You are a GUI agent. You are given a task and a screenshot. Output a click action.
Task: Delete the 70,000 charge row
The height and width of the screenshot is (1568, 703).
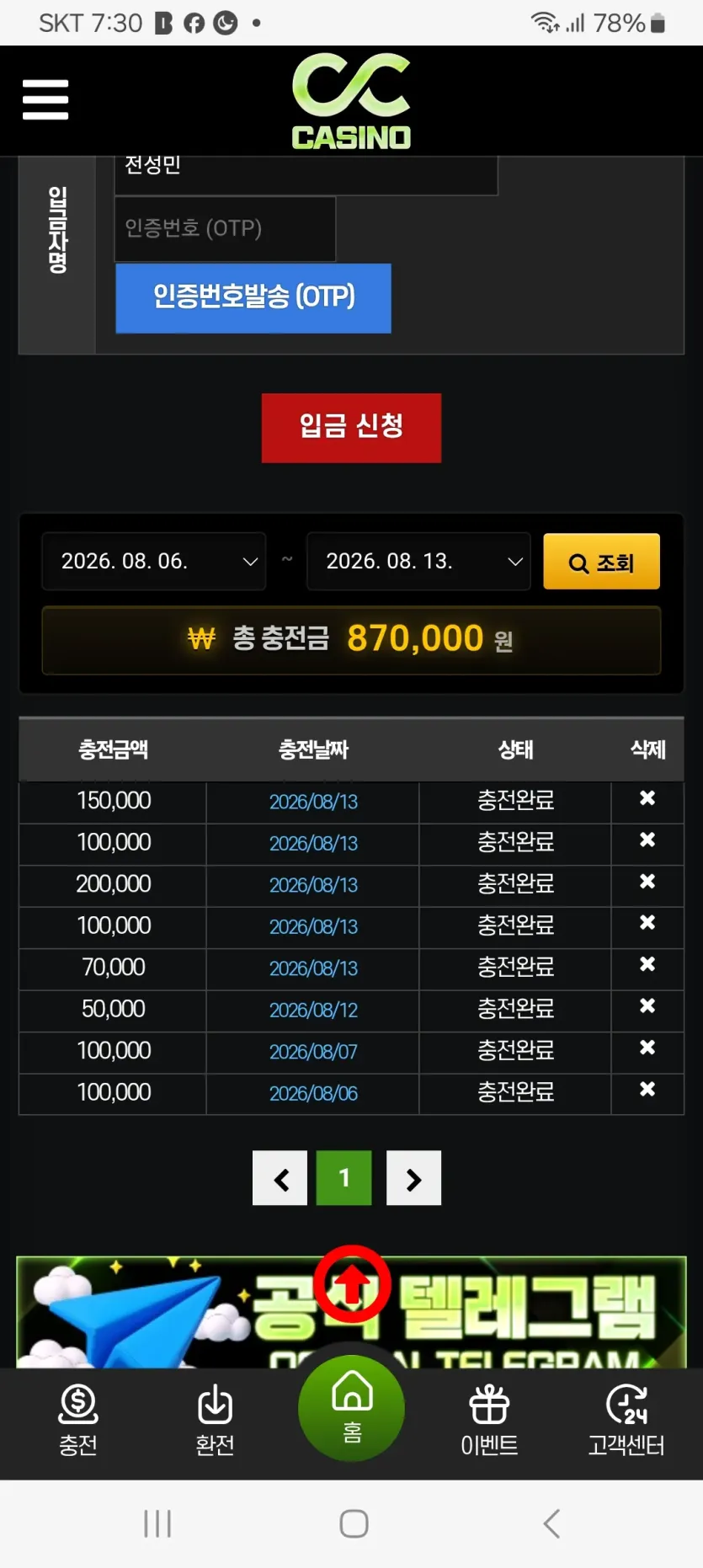coord(647,964)
